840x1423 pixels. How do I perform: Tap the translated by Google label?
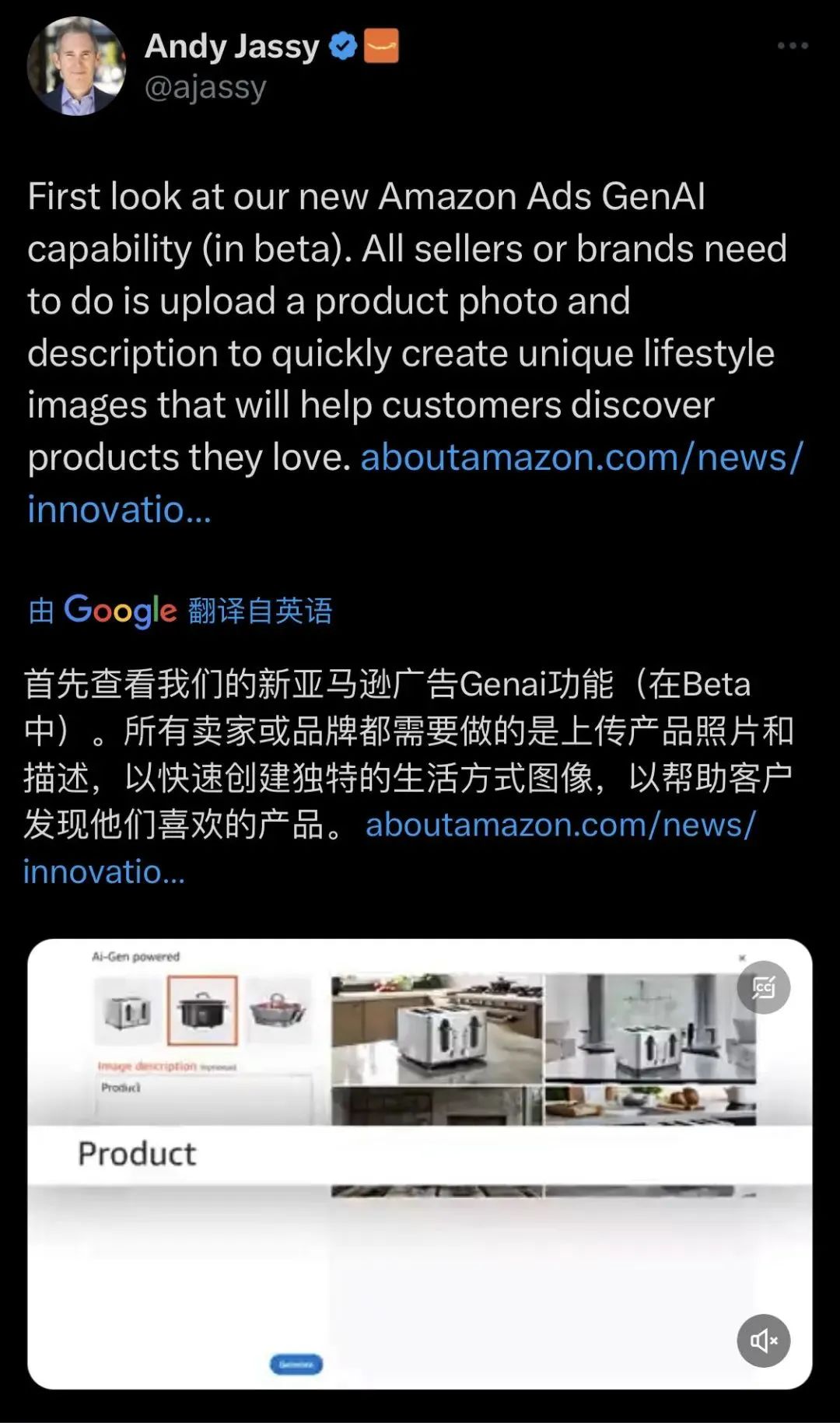click(180, 611)
